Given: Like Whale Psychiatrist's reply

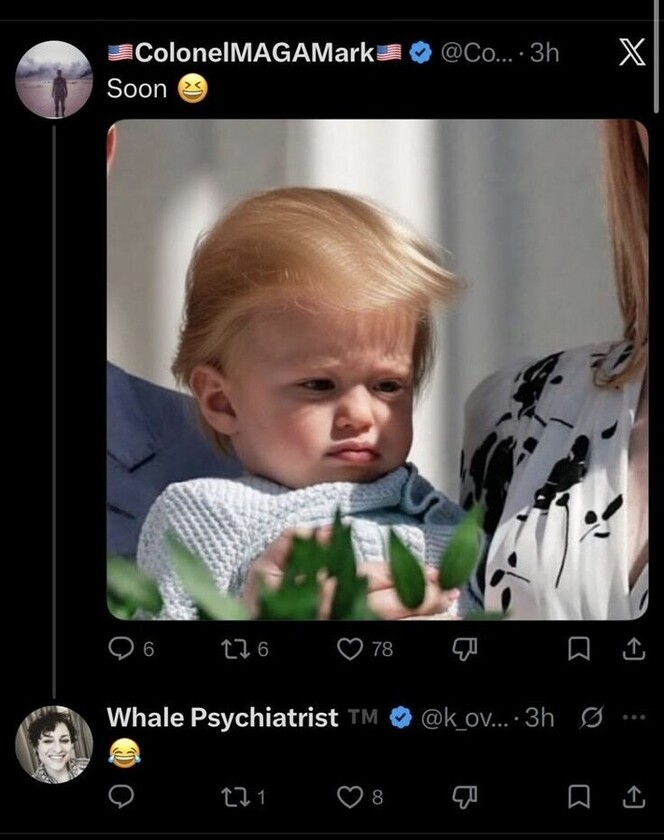Looking at the screenshot, I should tap(349, 797).
